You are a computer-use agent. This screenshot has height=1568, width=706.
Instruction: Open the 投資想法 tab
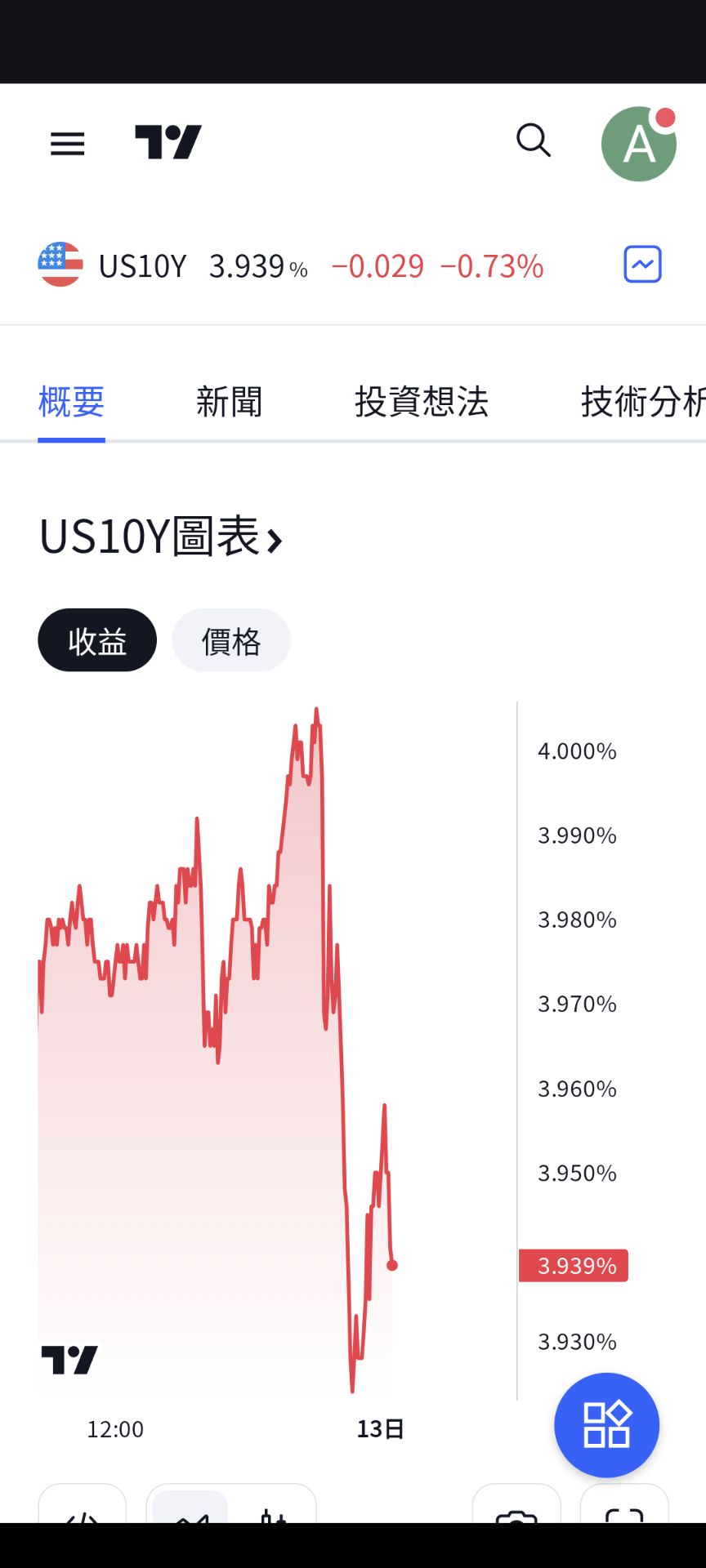[x=422, y=401]
